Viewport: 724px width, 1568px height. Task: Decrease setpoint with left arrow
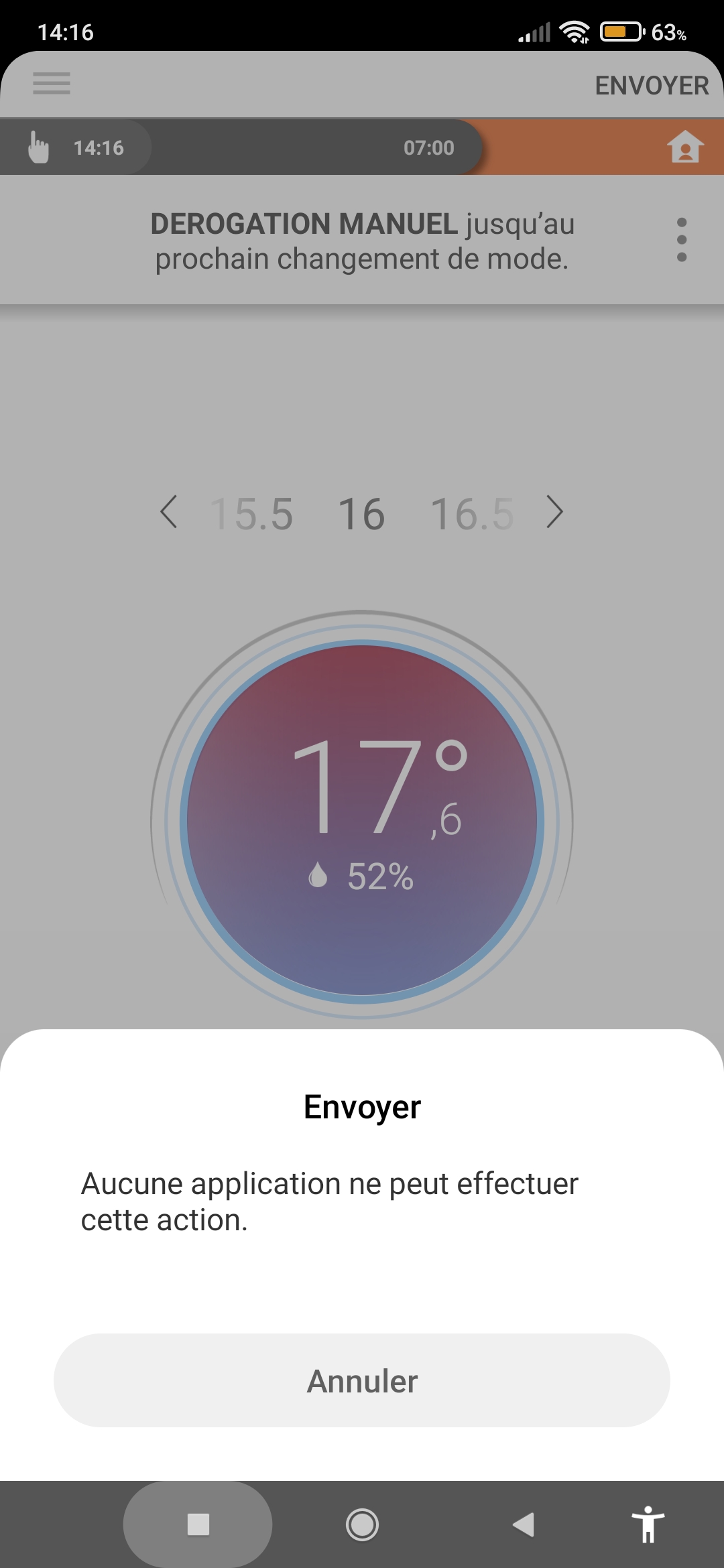point(169,513)
